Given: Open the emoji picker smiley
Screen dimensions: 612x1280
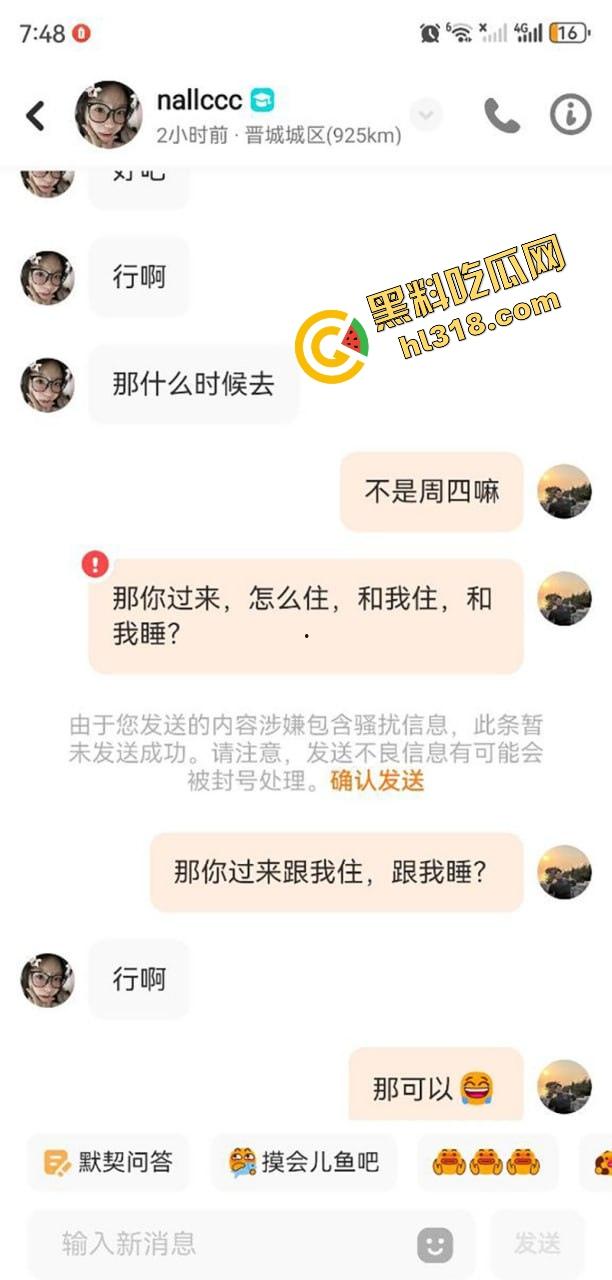Looking at the screenshot, I should coord(435,1244).
